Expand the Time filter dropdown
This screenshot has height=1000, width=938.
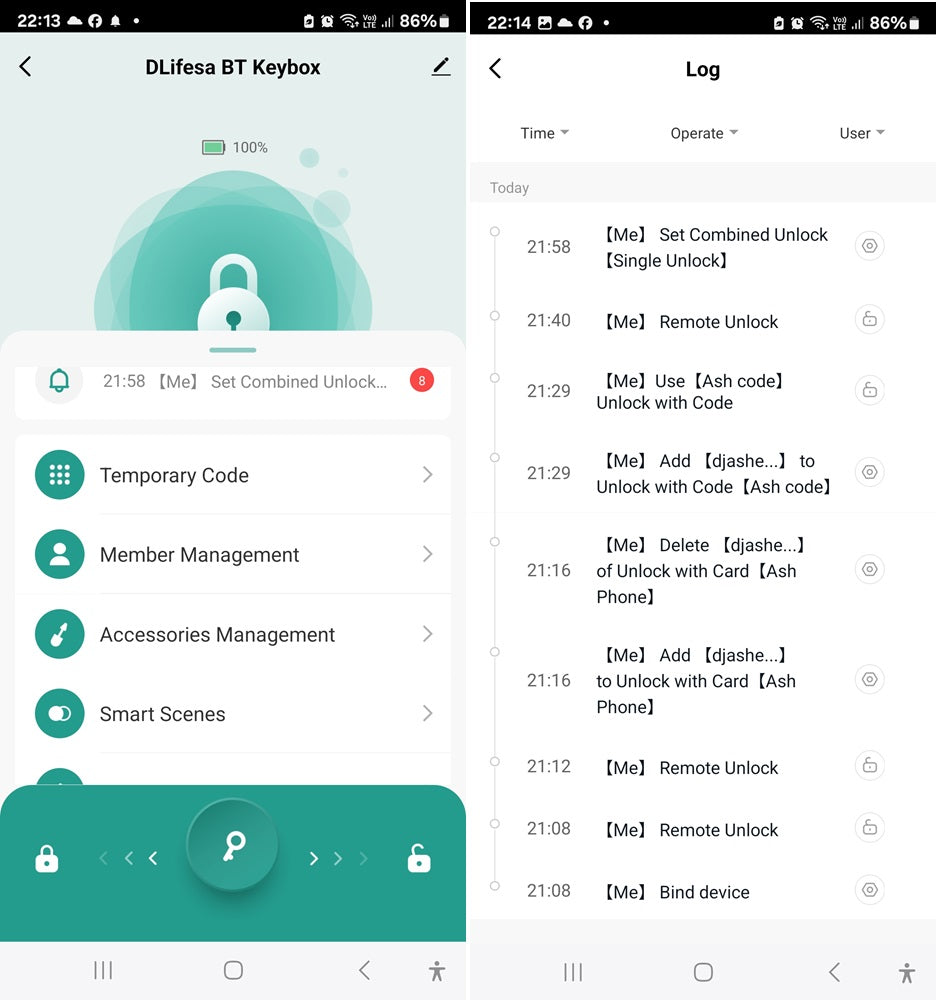pos(545,133)
